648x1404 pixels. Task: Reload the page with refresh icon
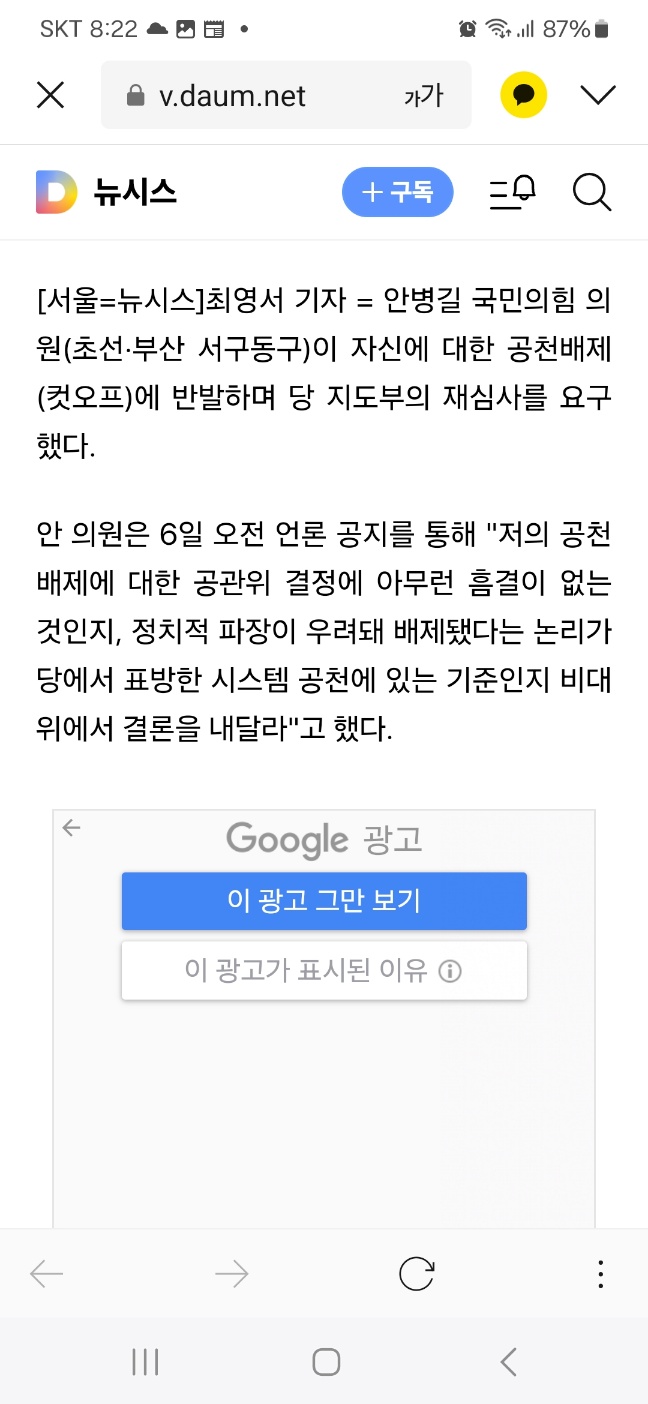click(416, 1273)
